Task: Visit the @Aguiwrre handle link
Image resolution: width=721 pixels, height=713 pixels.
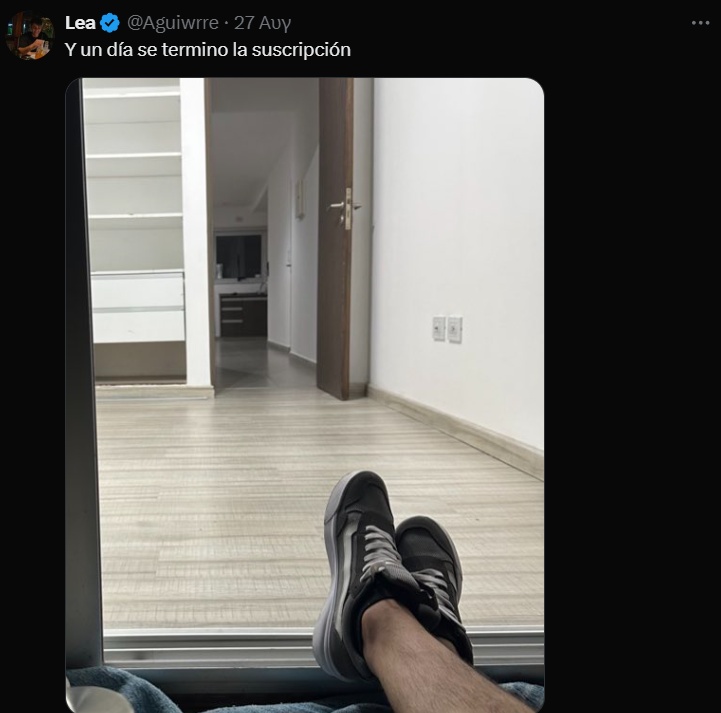Action: pyautogui.click(x=173, y=23)
